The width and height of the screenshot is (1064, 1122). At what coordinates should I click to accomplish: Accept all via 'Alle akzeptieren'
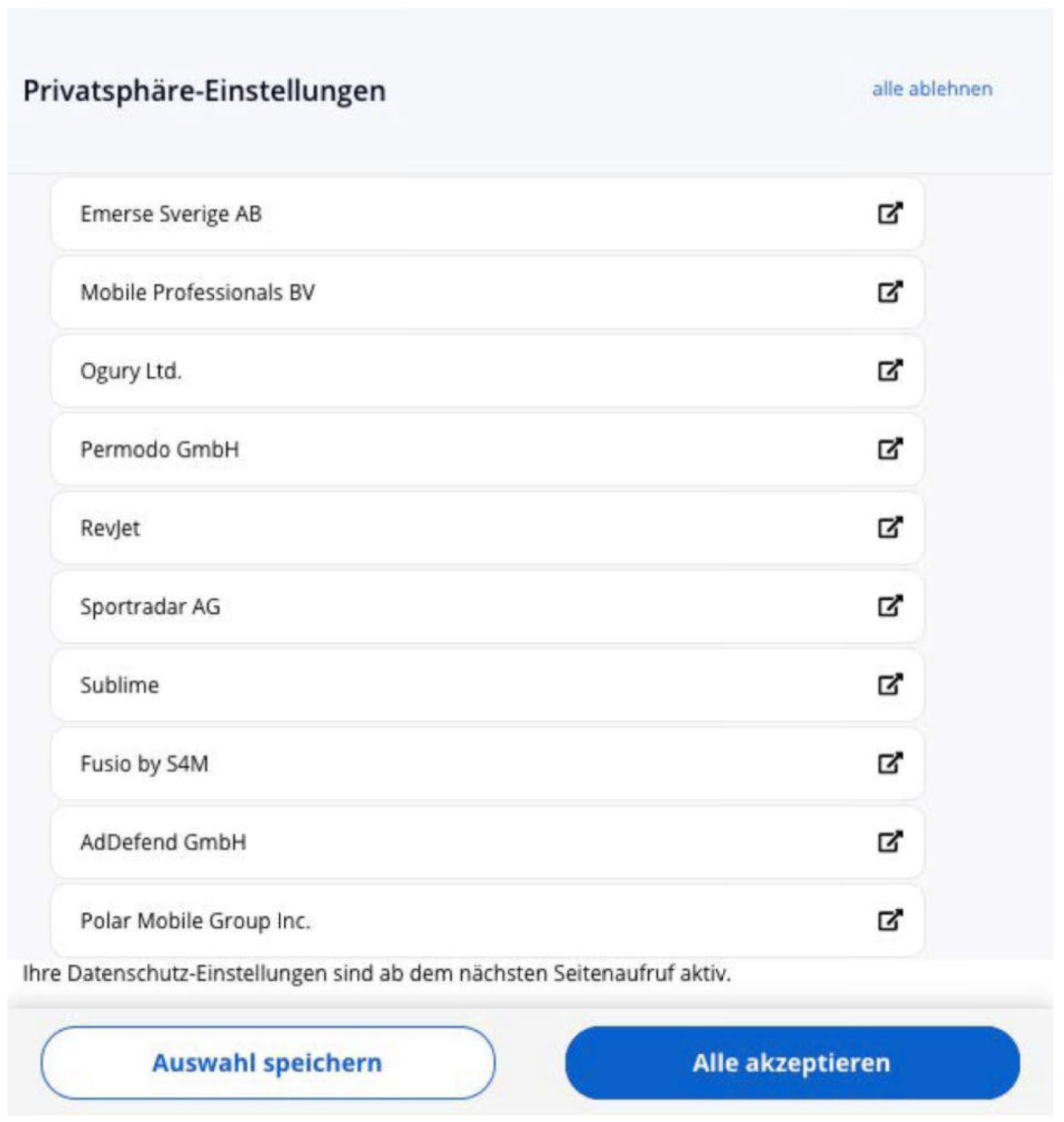[792, 1062]
